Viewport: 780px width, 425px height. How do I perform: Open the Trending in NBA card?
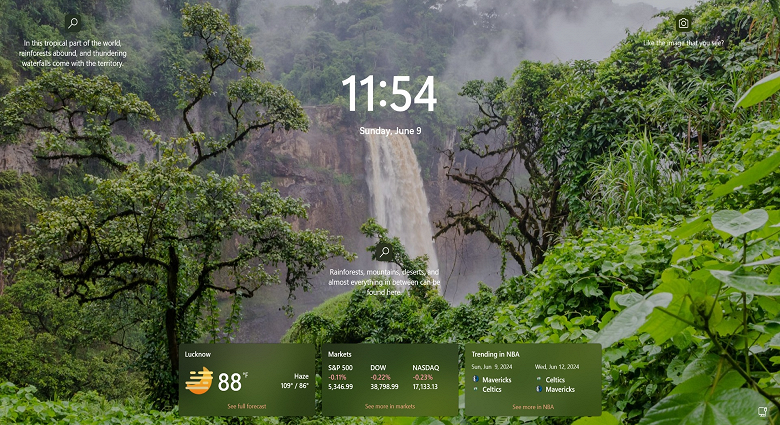[532, 372]
